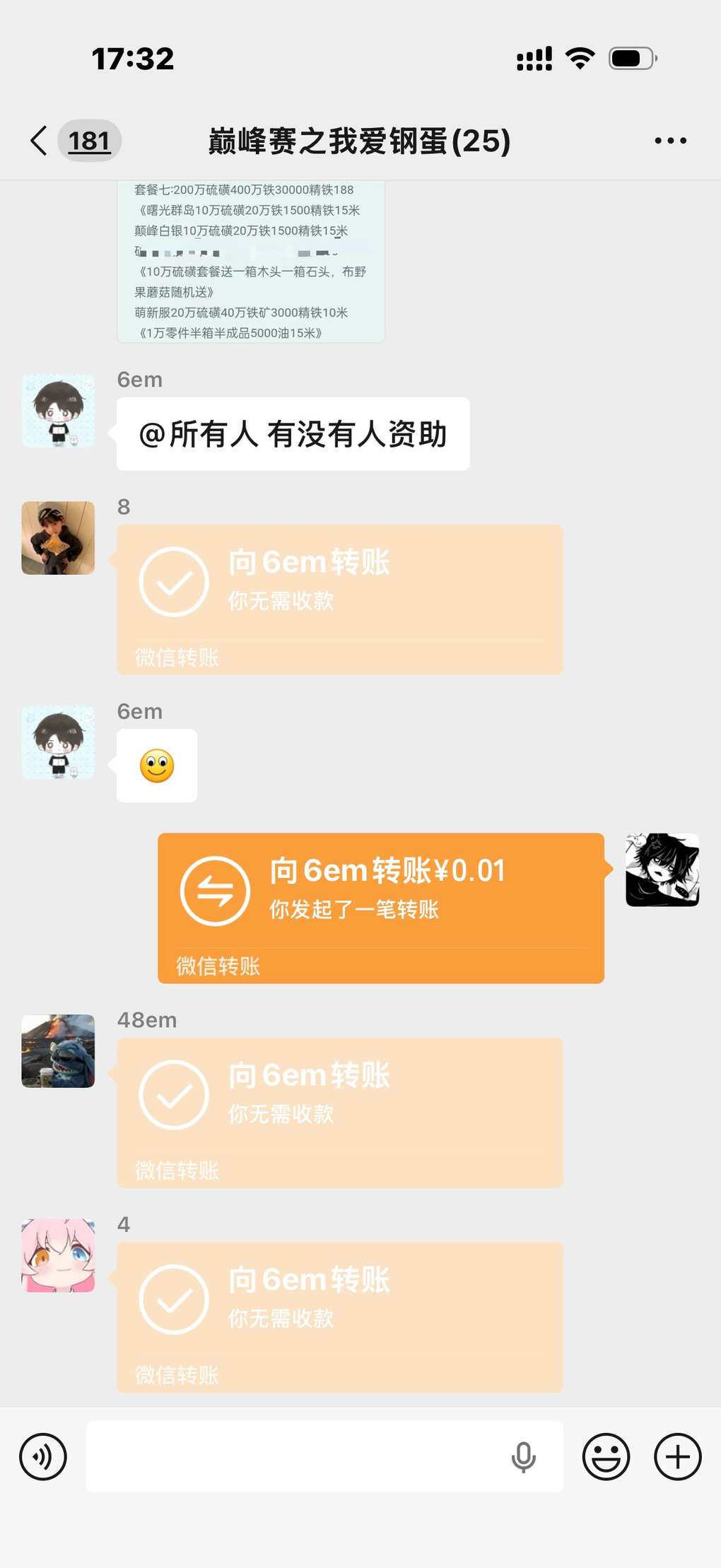Image resolution: width=721 pixels, height=1568 pixels.
Task: View profile of member named 8
Action: click(x=58, y=538)
